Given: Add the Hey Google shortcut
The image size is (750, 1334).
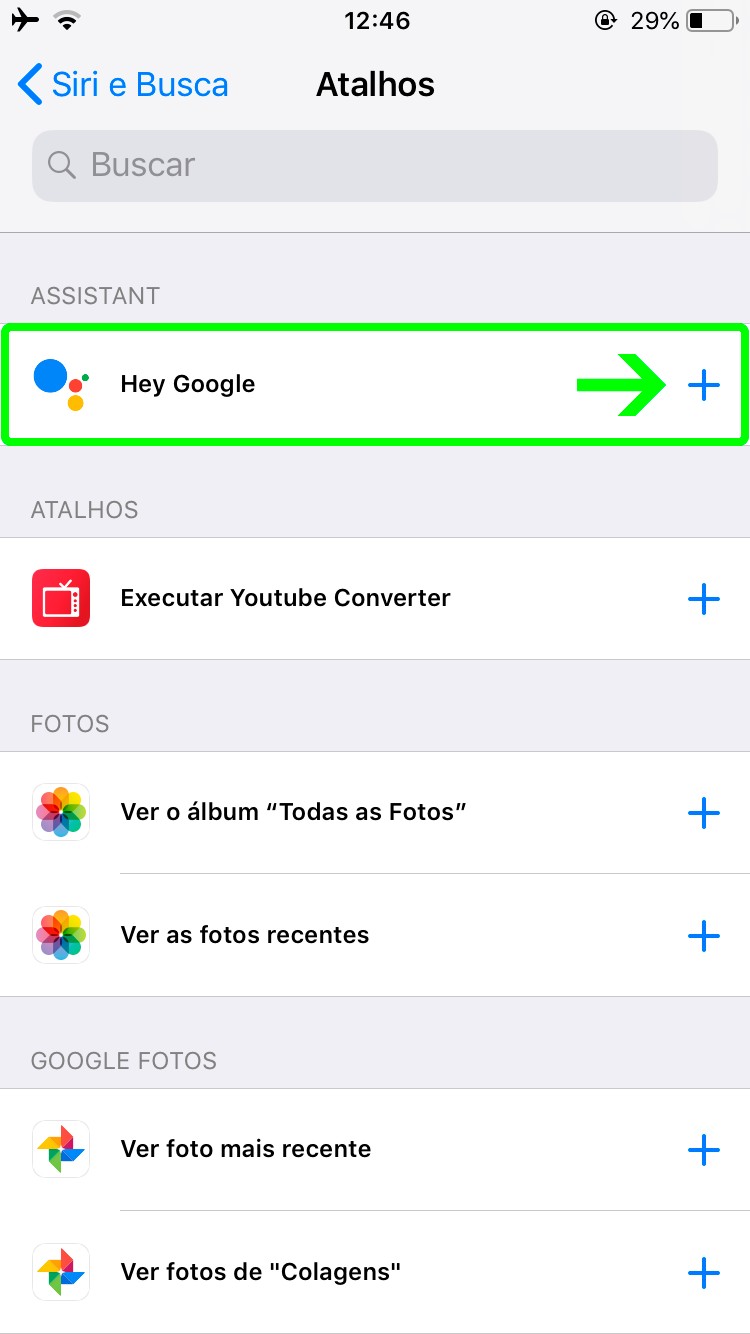Looking at the screenshot, I should click(704, 385).
